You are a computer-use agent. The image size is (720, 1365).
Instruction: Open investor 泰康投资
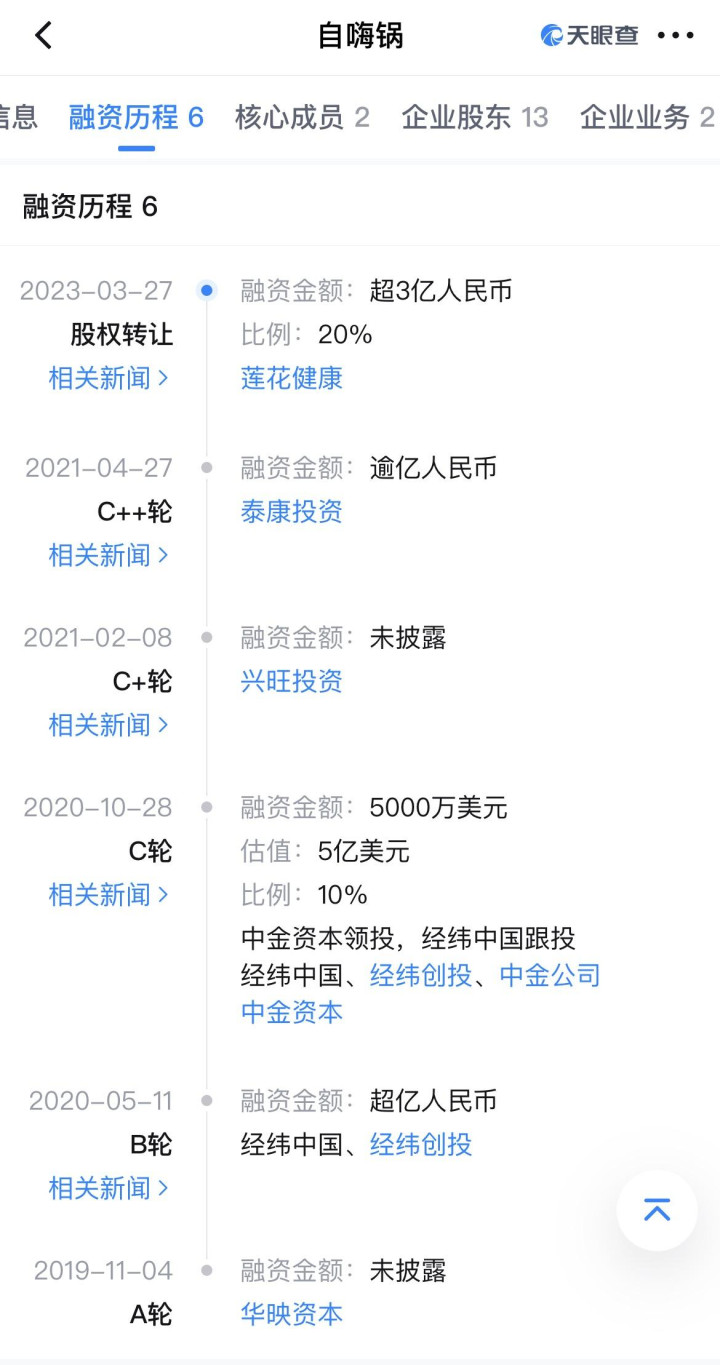[292, 512]
